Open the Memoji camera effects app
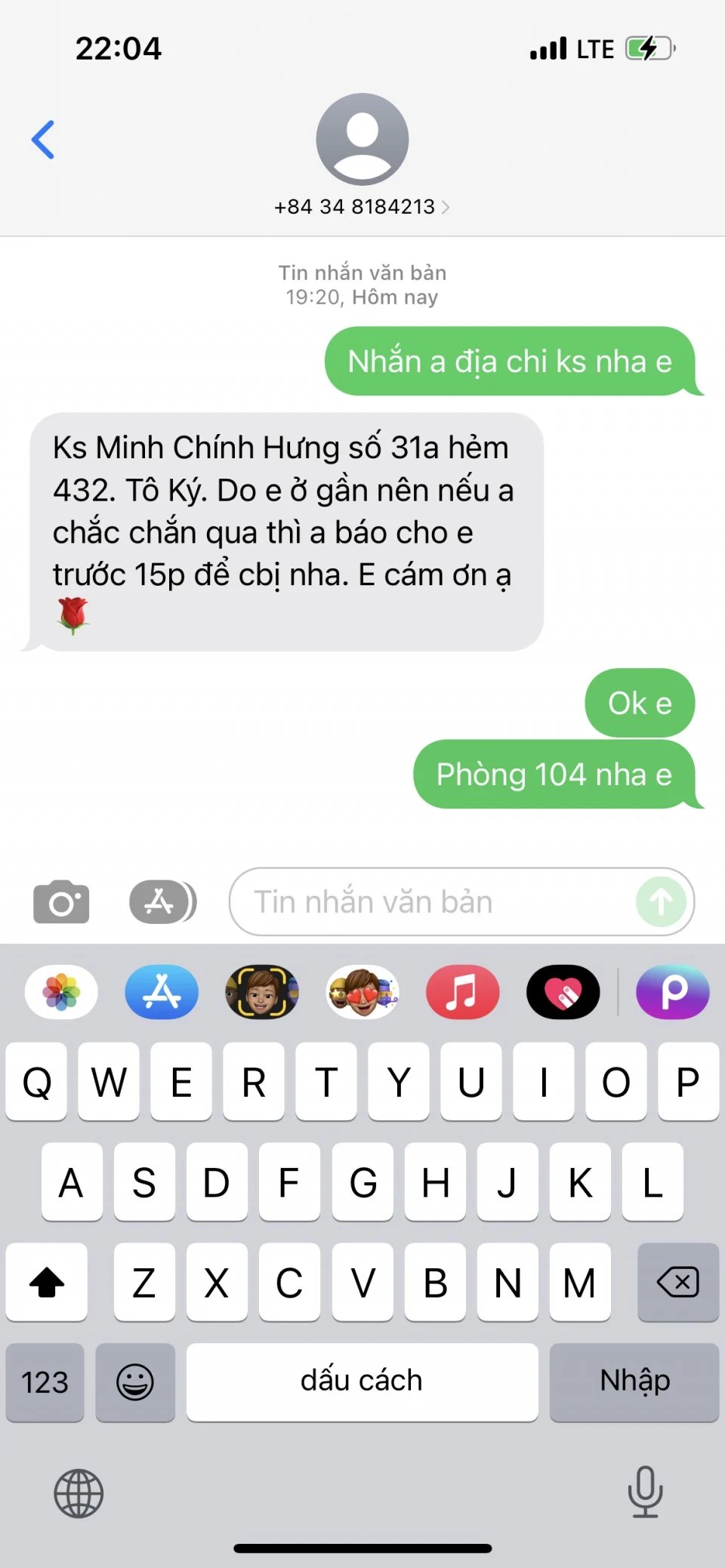The image size is (725, 1568). tap(262, 992)
